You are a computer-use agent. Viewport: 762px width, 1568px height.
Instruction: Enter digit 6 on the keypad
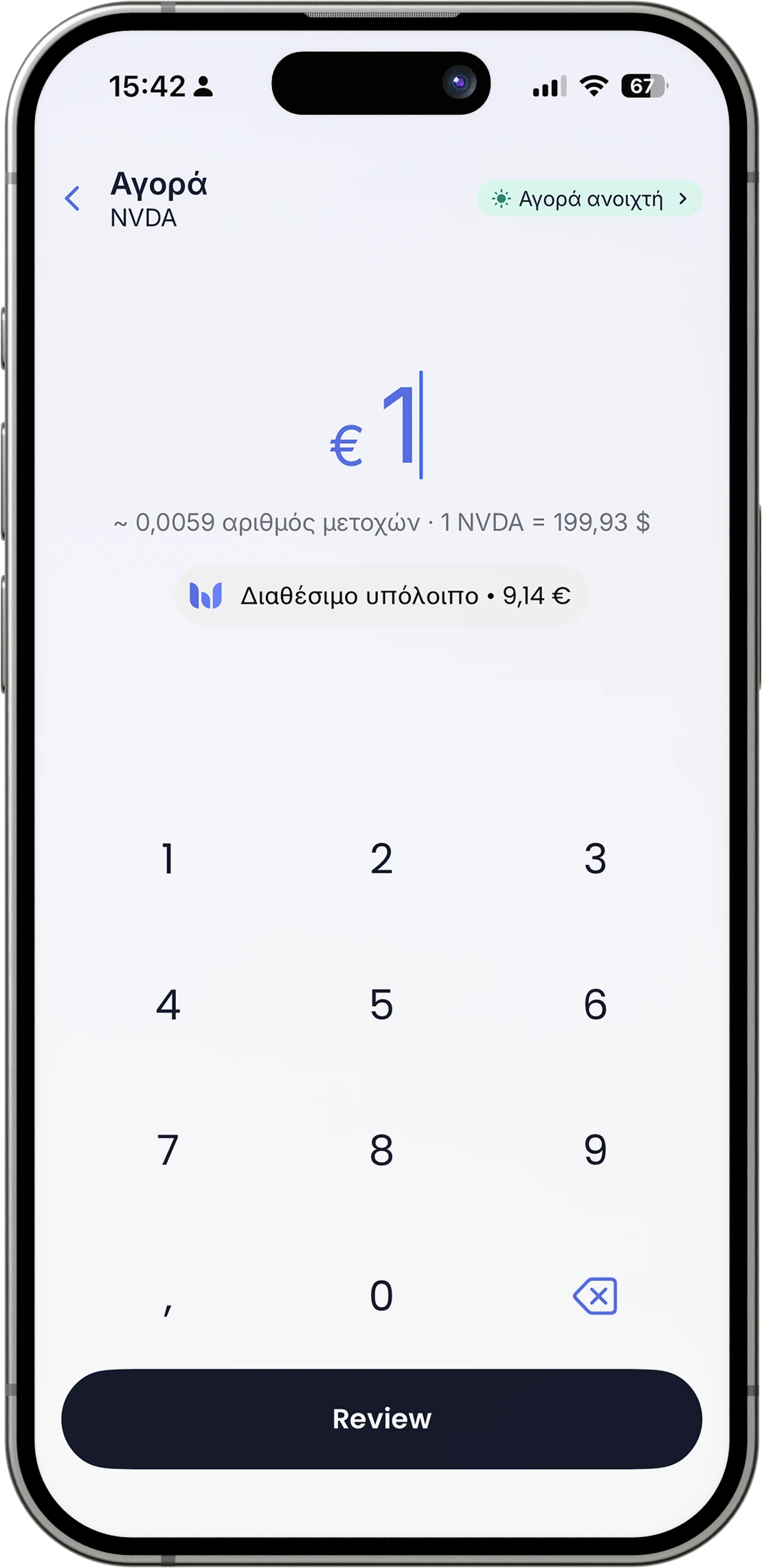point(595,1004)
